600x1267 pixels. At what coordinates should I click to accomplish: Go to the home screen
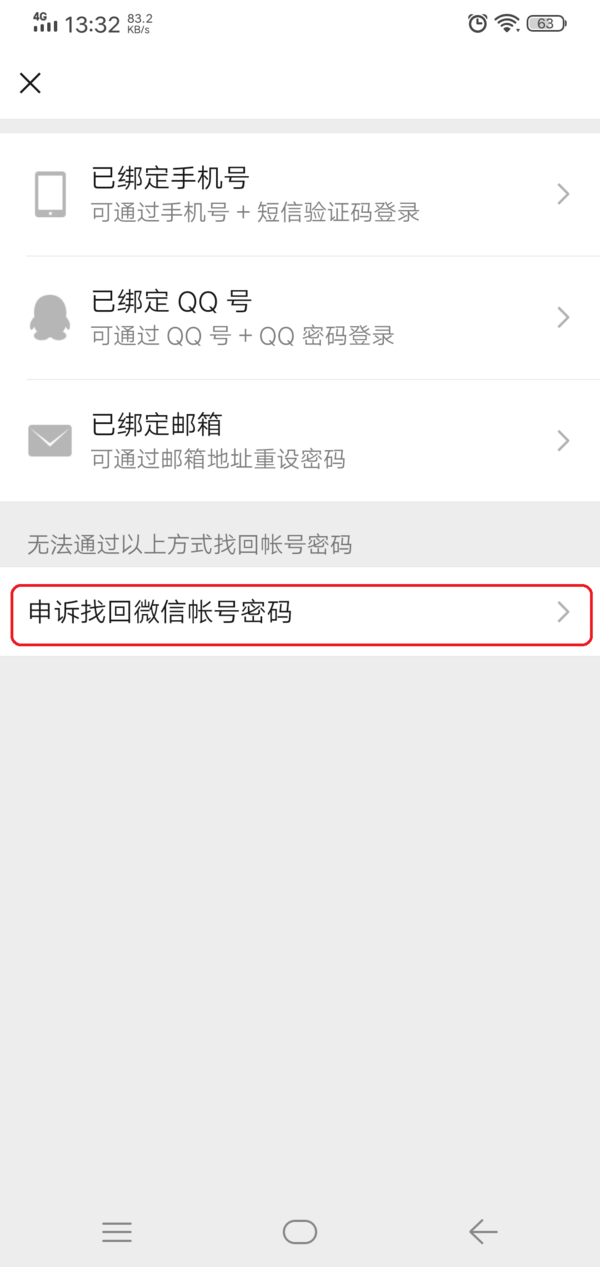(299, 1231)
